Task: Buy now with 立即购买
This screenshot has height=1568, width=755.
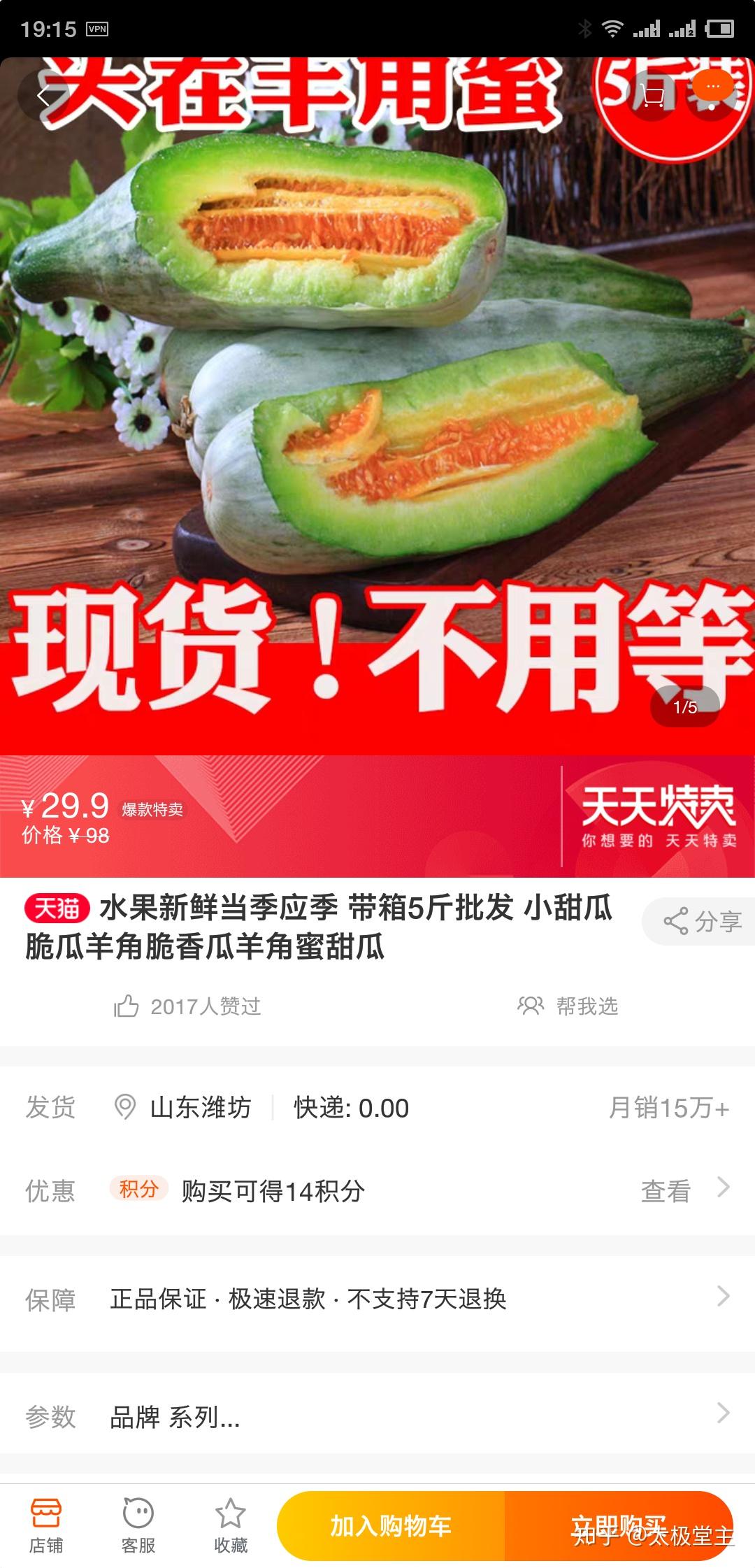Action: tap(619, 1525)
